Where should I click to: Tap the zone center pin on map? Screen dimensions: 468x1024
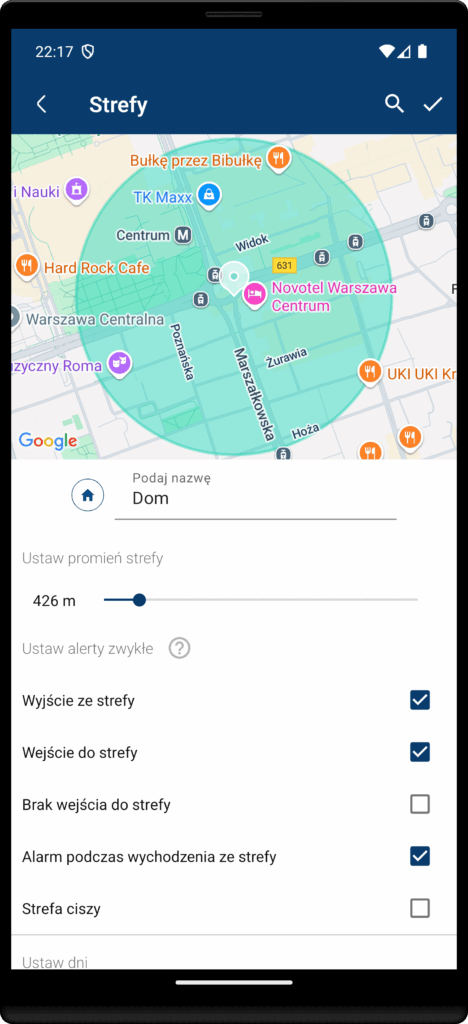[233, 278]
